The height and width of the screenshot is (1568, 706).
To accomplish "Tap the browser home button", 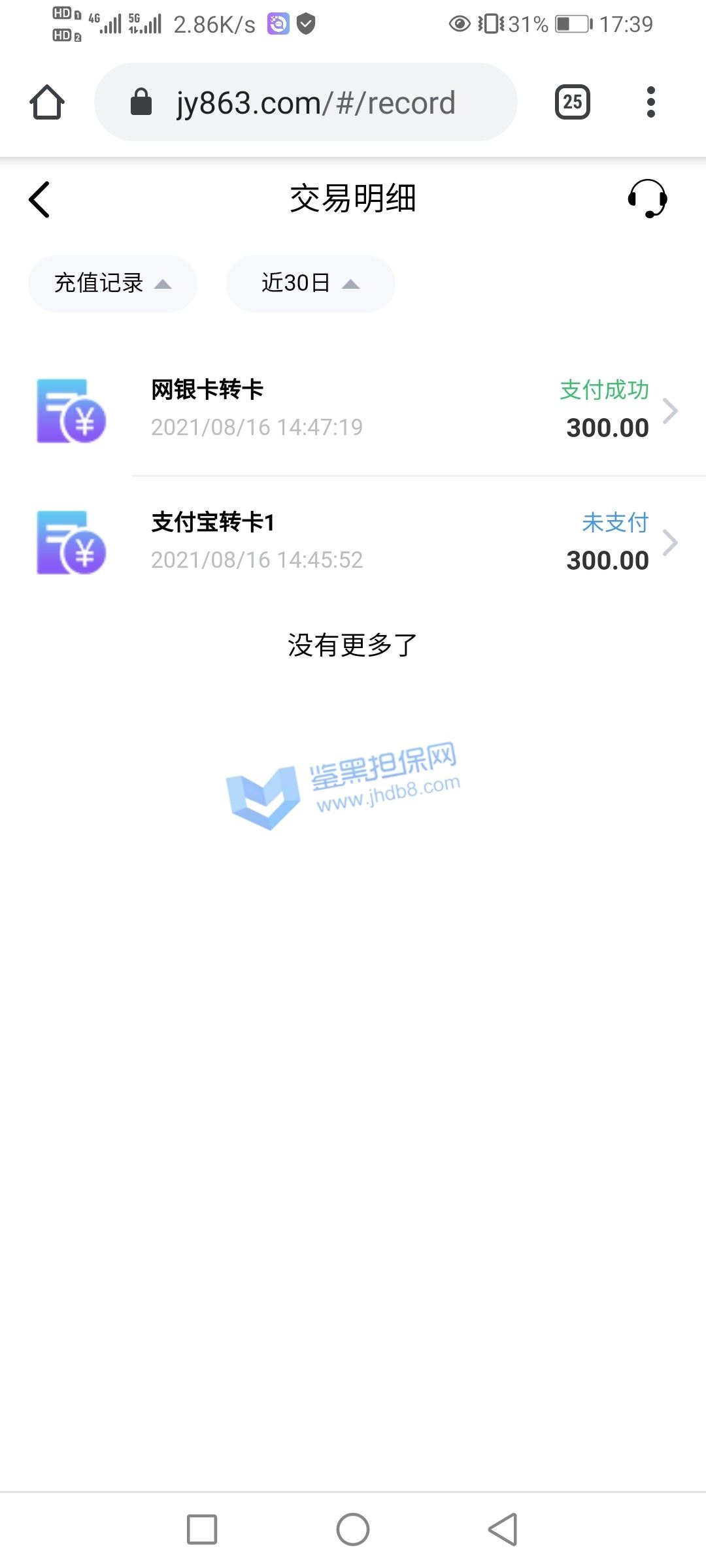I will [47, 103].
